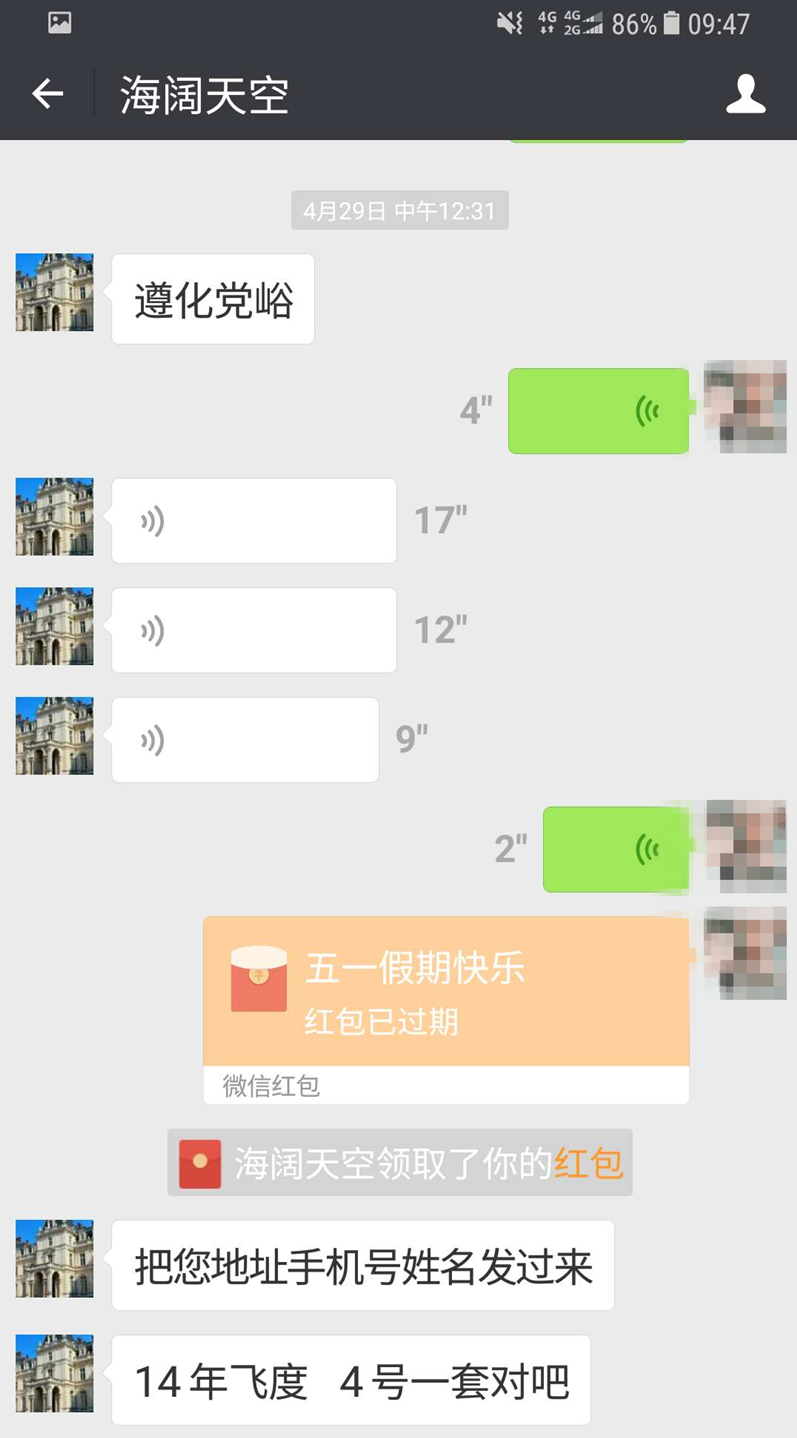Open chat info via the profile icon
Image resolution: width=797 pixels, height=1438 pixels.
coord(745,95)
